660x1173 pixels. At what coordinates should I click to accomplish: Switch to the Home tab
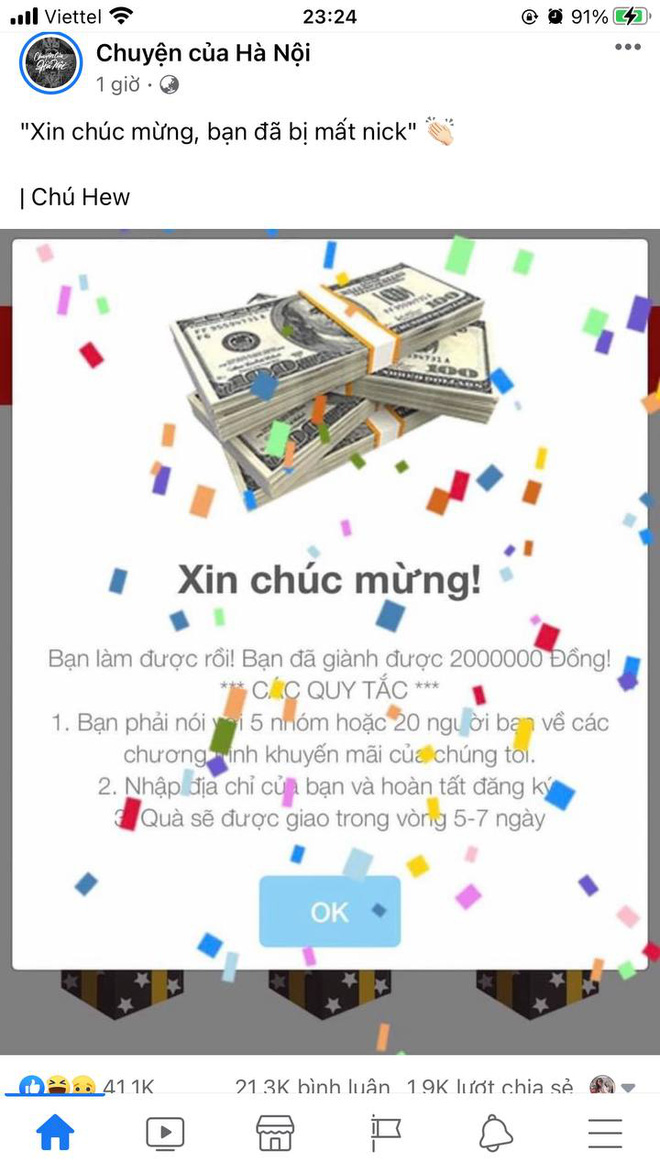tap(55, 1132)
